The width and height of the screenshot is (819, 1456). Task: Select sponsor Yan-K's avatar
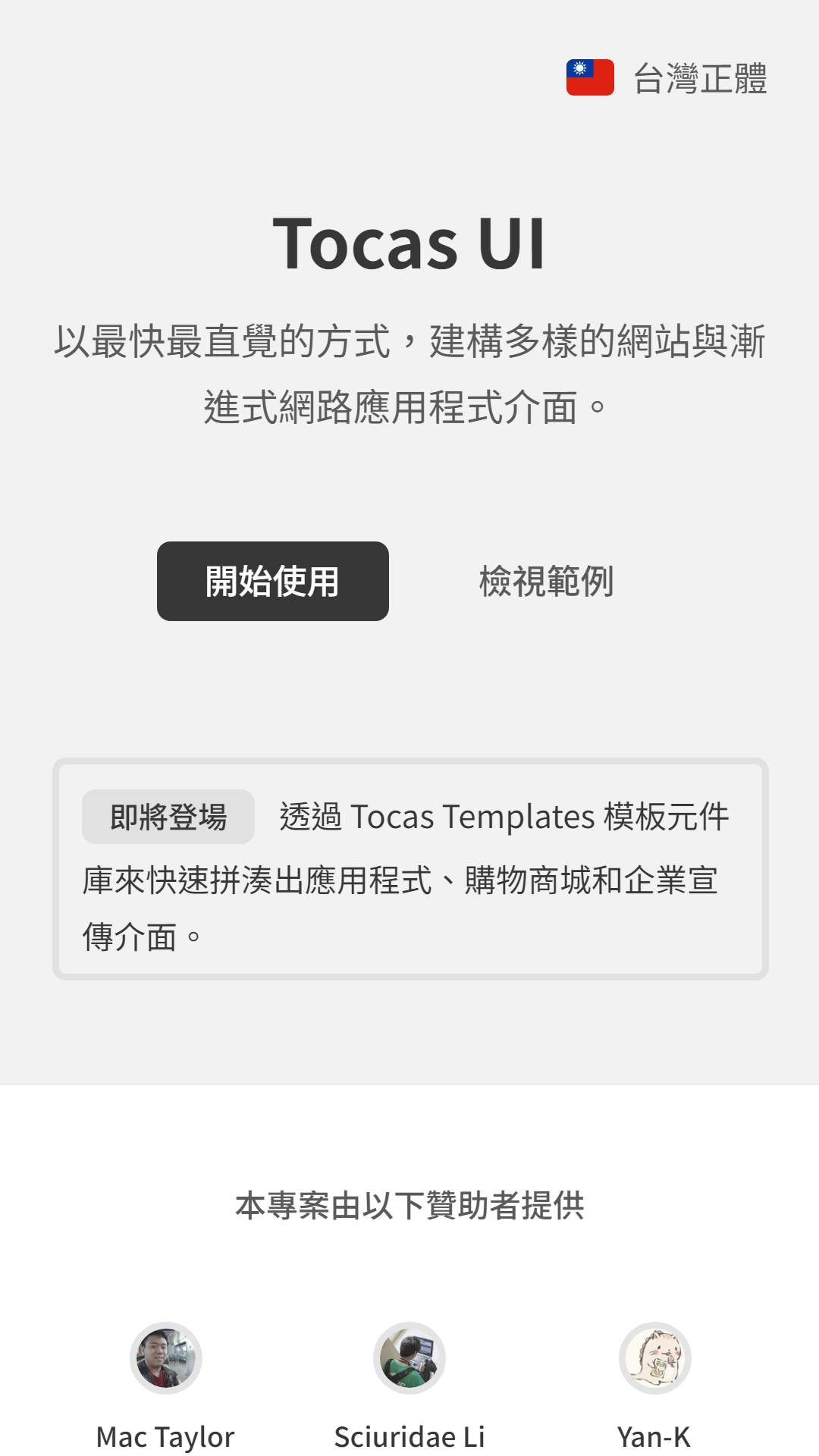point(654,1358)
